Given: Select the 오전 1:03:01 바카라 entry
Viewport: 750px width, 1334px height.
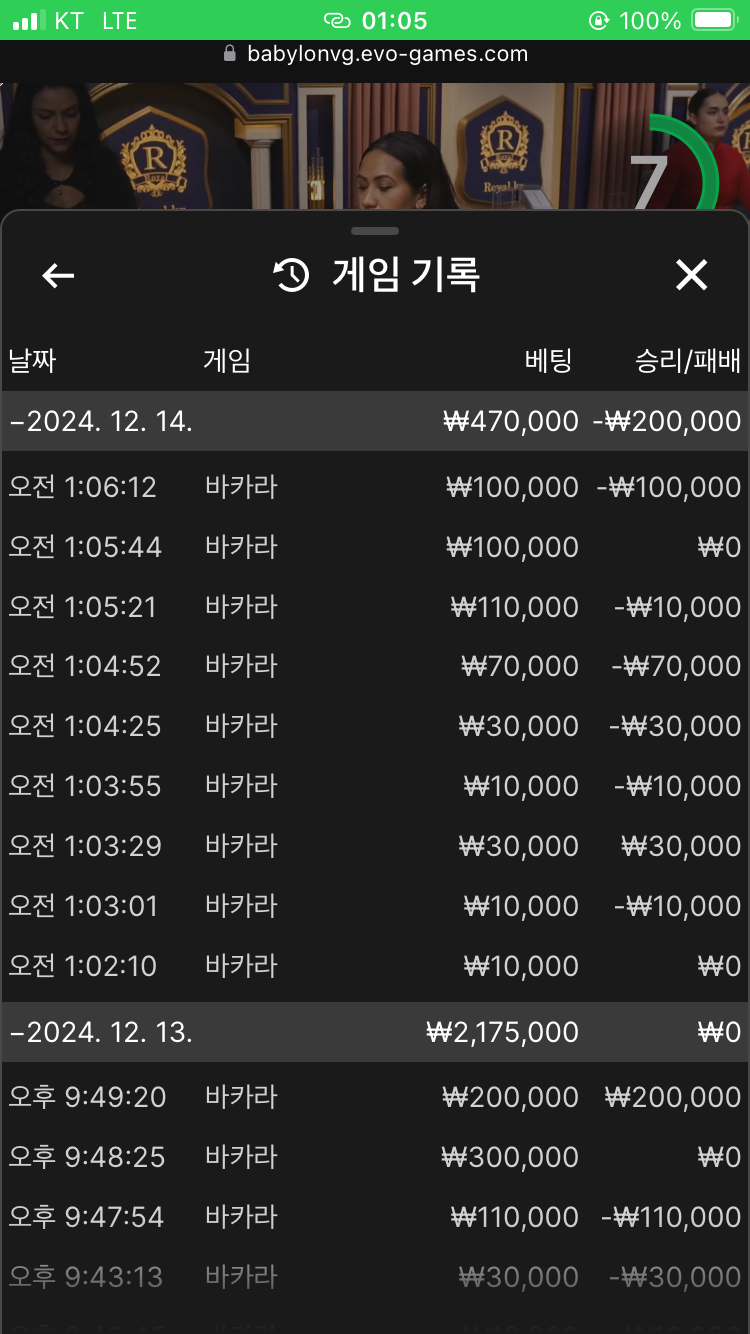Looking at the screenshot, I should click(x=375, y=906).
